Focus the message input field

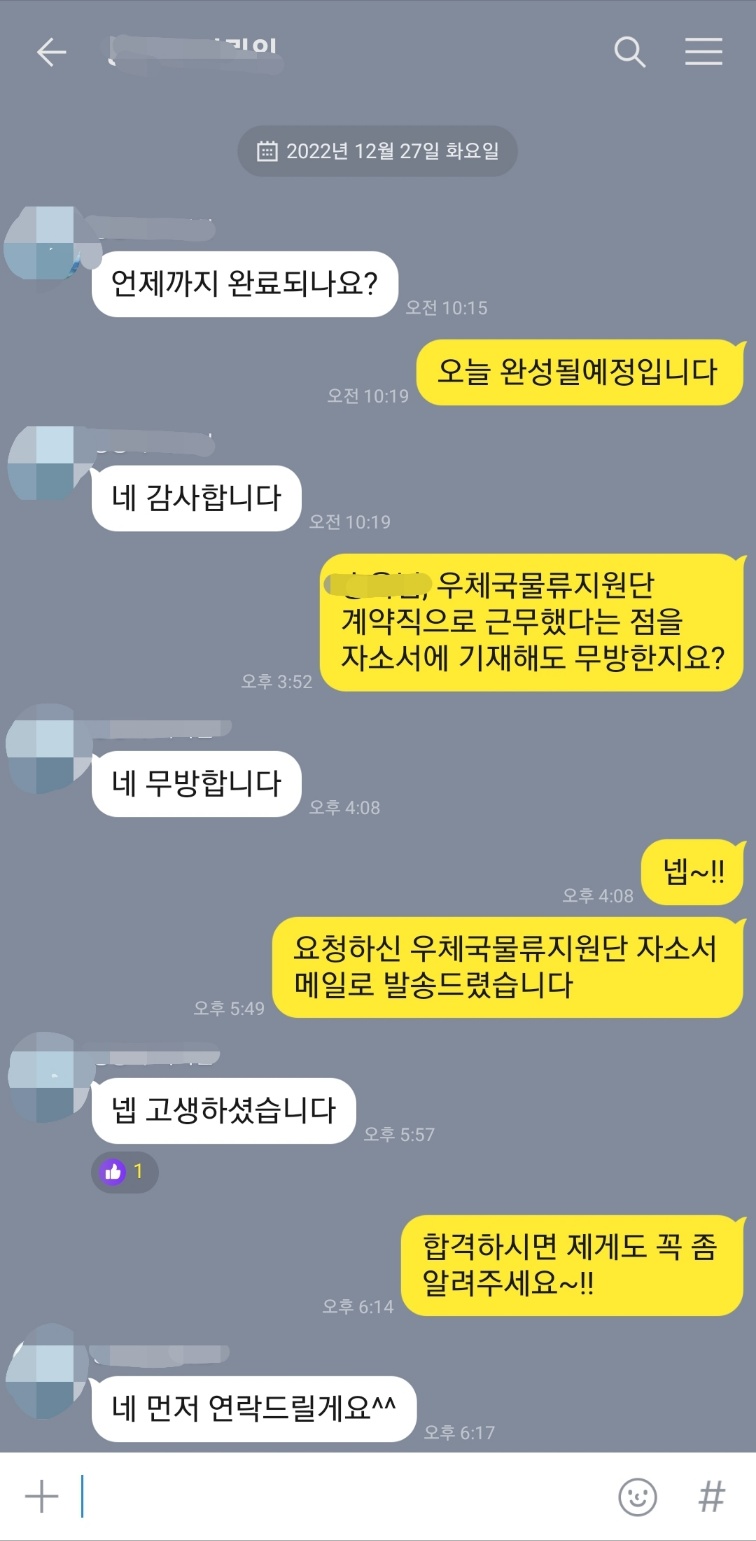(340, 1496)
